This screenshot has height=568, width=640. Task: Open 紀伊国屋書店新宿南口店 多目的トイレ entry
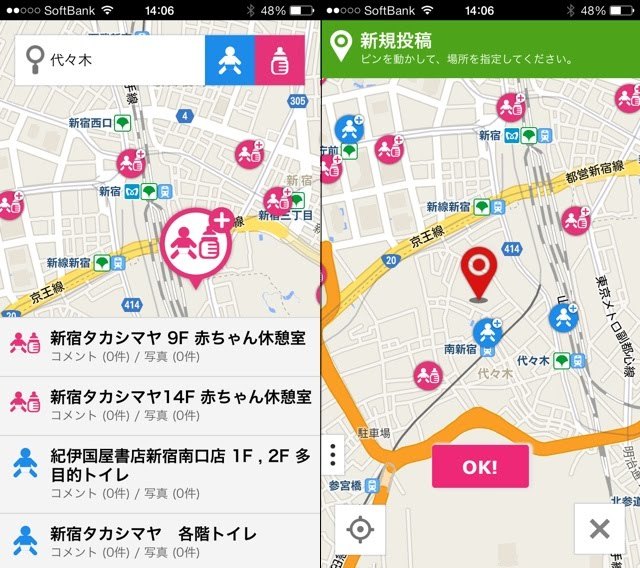(160, 474)
